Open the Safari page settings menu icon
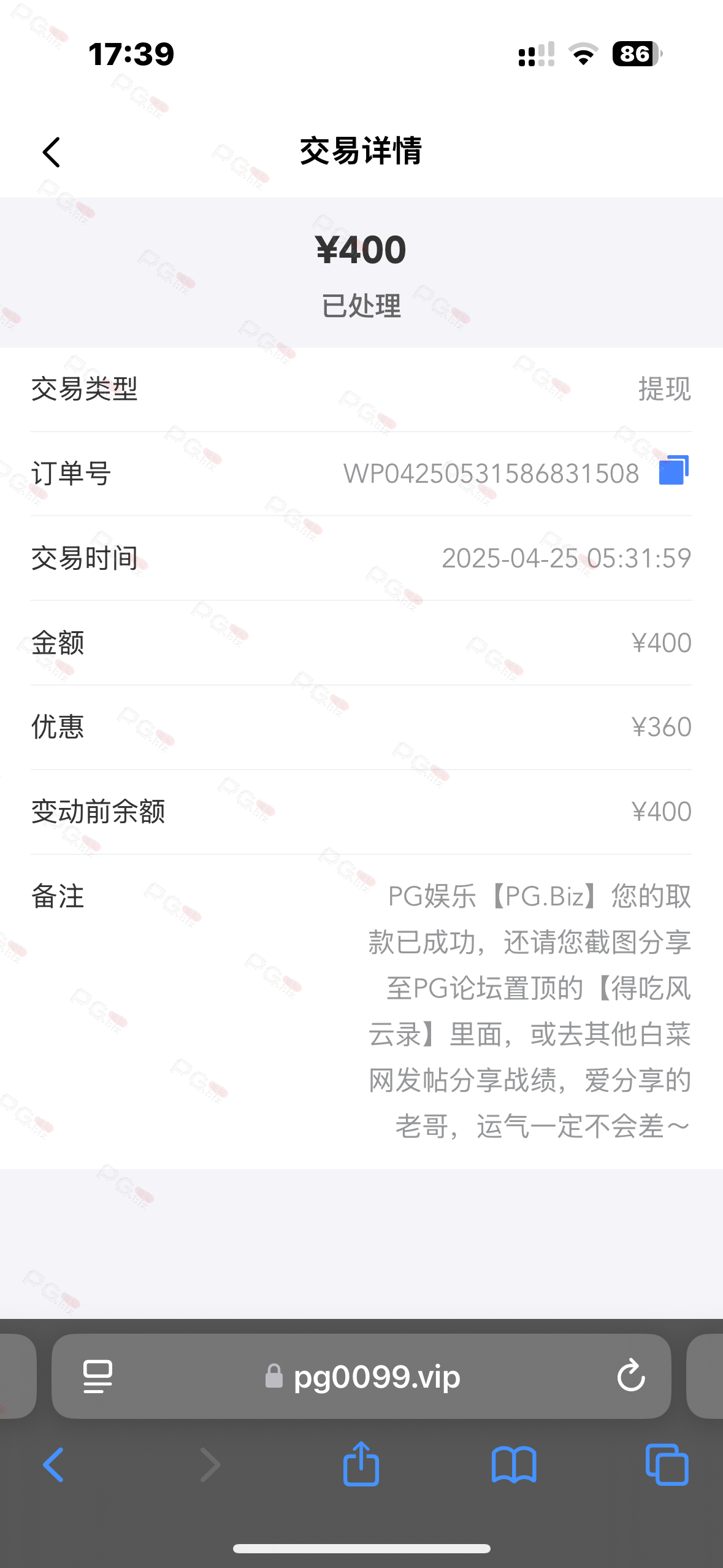The image size is (723, 1568). [x=98, y=1377]
